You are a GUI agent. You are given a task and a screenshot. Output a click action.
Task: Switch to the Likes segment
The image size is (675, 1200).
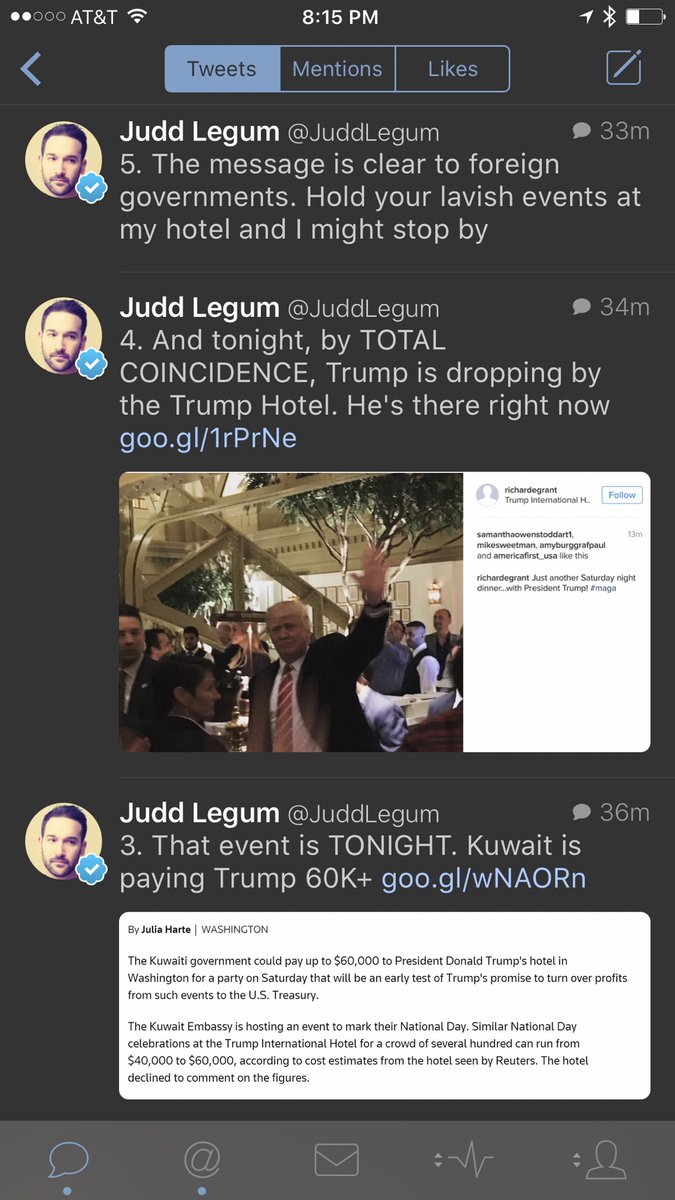pos(453,69)
